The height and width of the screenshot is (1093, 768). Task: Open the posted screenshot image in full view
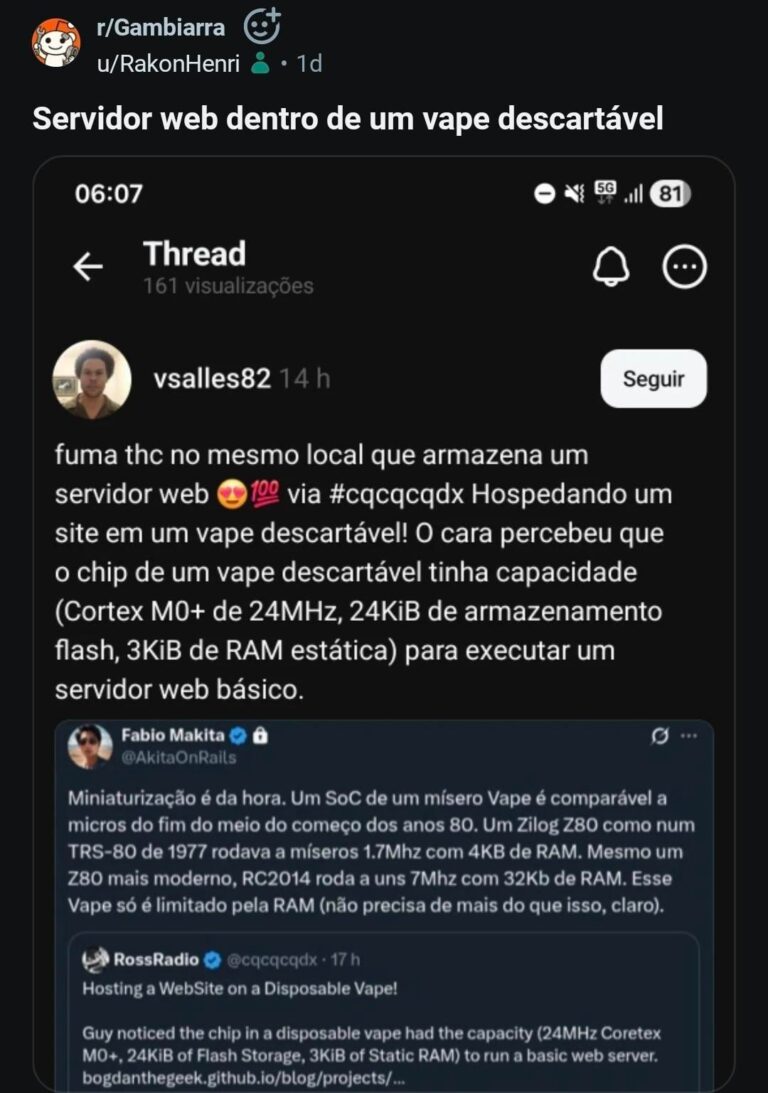tap(384, 620)
